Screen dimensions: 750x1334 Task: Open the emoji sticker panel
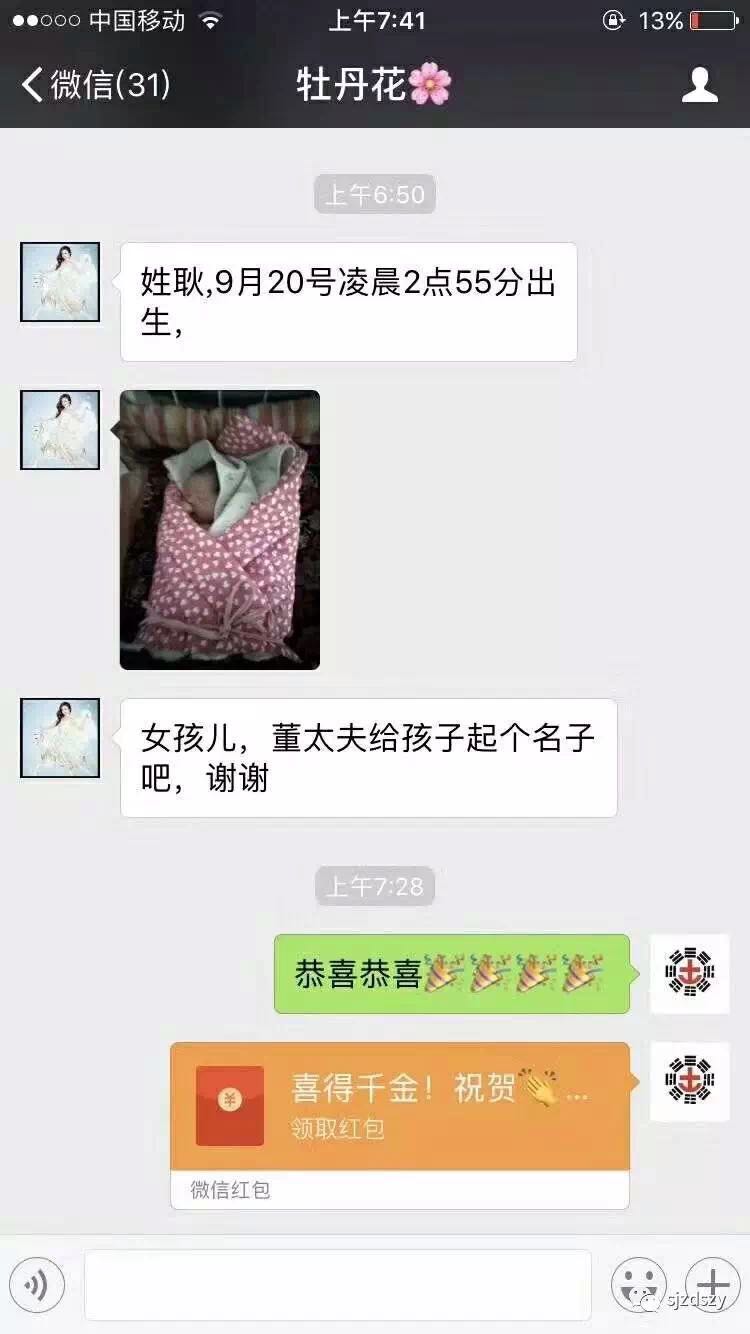(639, 1284)
